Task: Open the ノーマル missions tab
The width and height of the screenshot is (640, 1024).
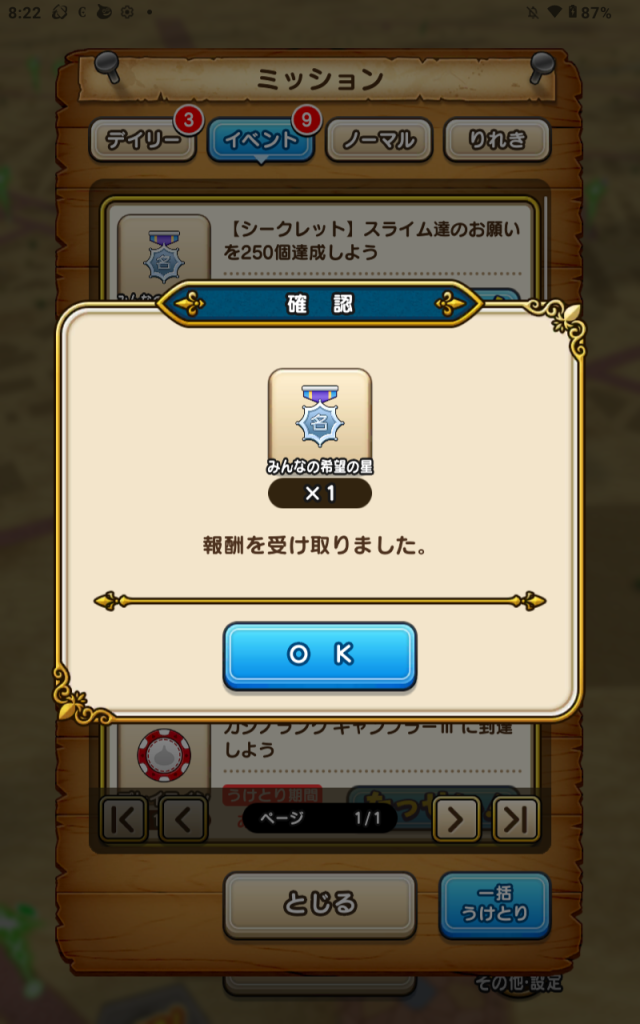Action: pyautogui.click(x=378, y=140)
